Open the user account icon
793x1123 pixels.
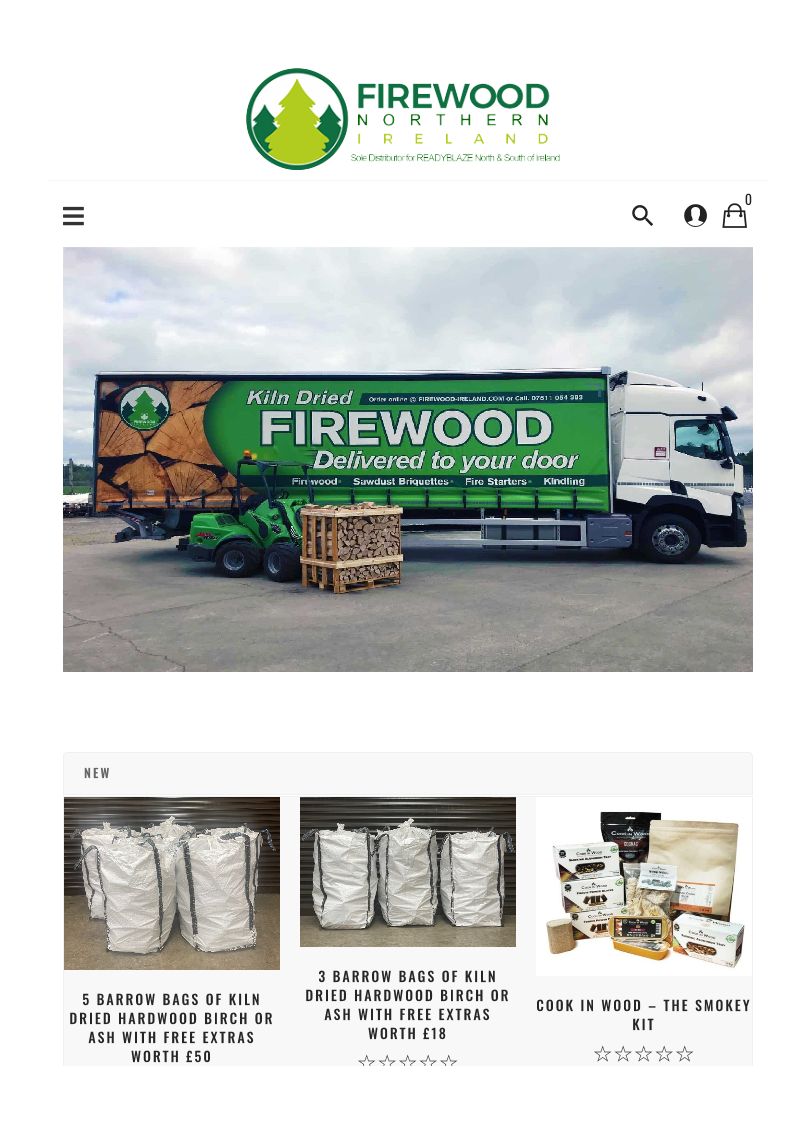pos(695,215)
